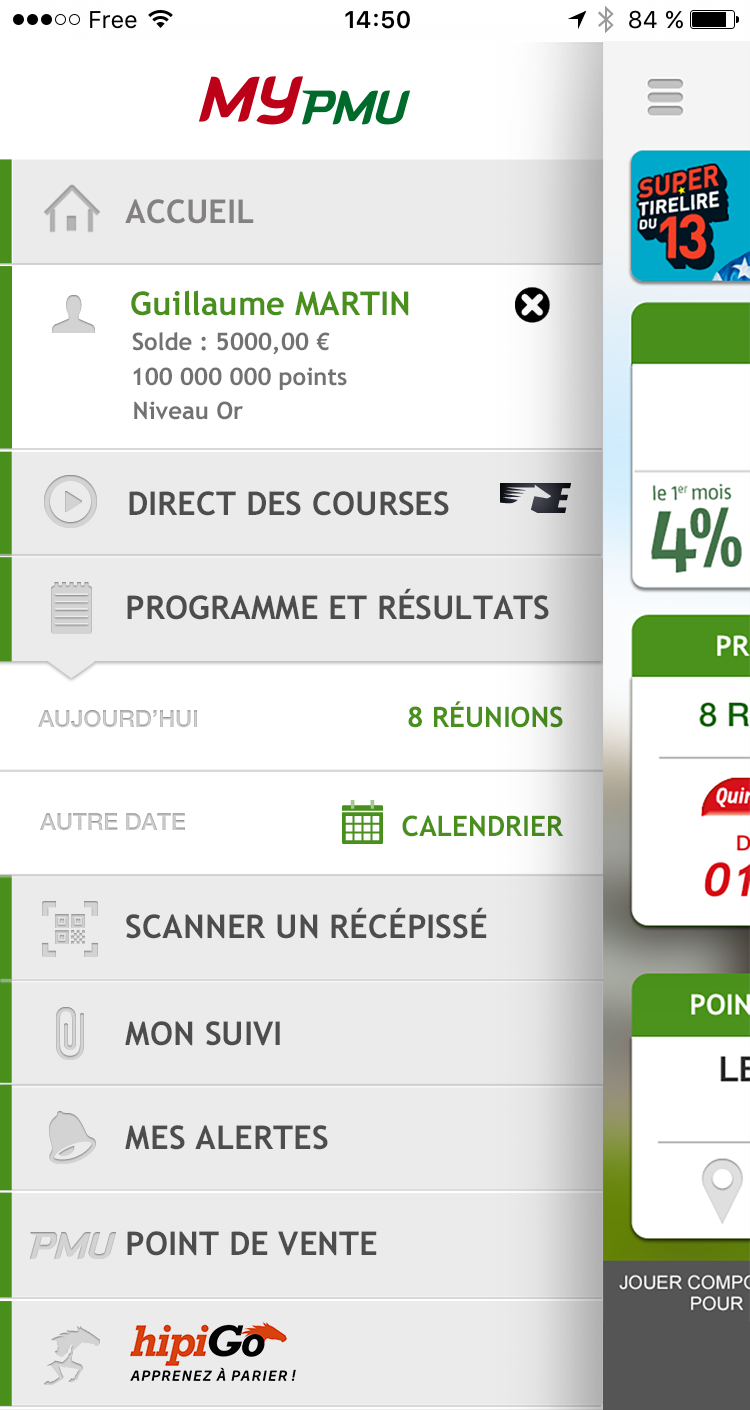The width and height of the screenshot is (750, 1410).
Task: Close the drawer with the hamburger menu button
Action: pos(665,97)
